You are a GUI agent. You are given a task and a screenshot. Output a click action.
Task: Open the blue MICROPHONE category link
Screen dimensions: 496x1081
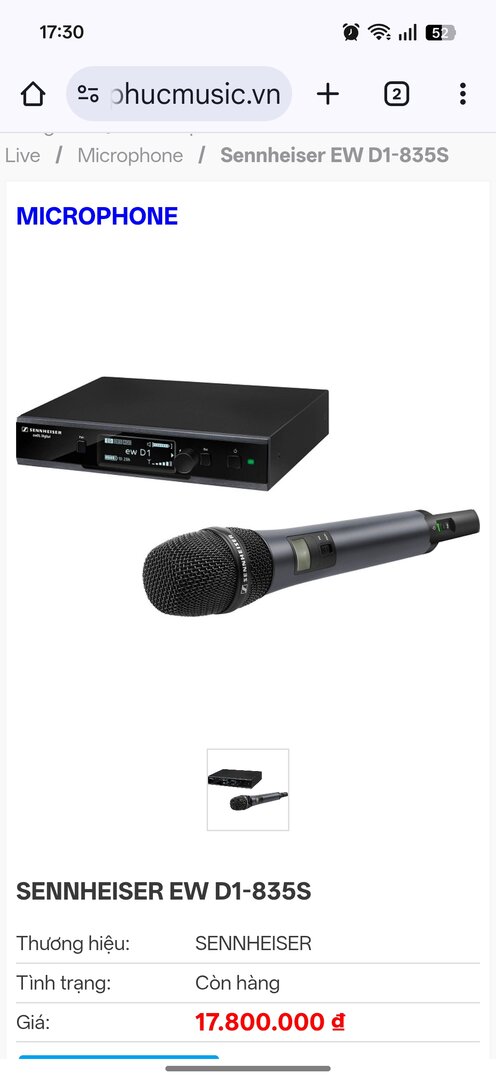pyautogui.click(x=97, y=216)
